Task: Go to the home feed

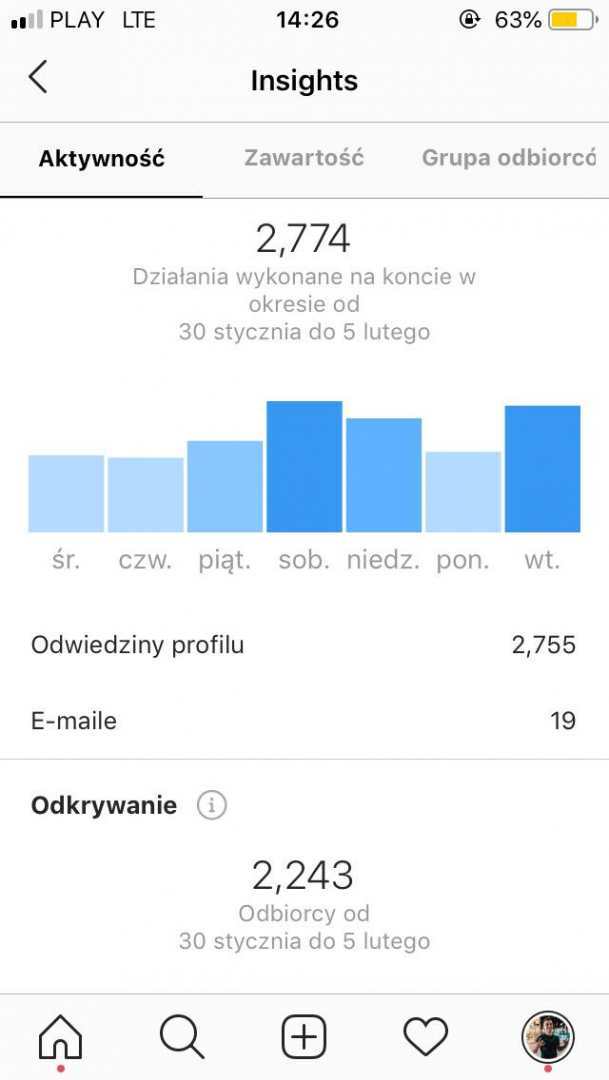Action: point(60,1037)
